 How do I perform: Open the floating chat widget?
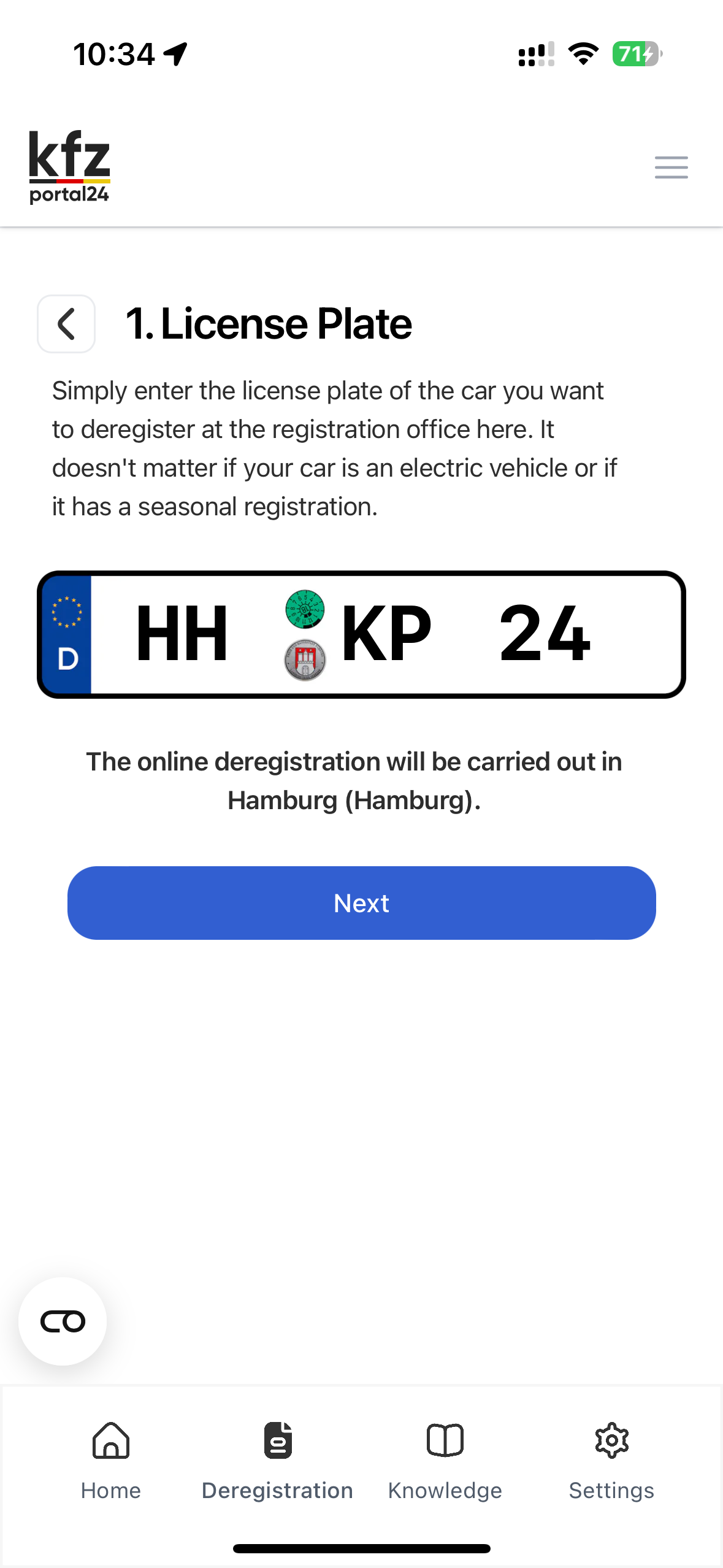click(x=63, y=1321)
